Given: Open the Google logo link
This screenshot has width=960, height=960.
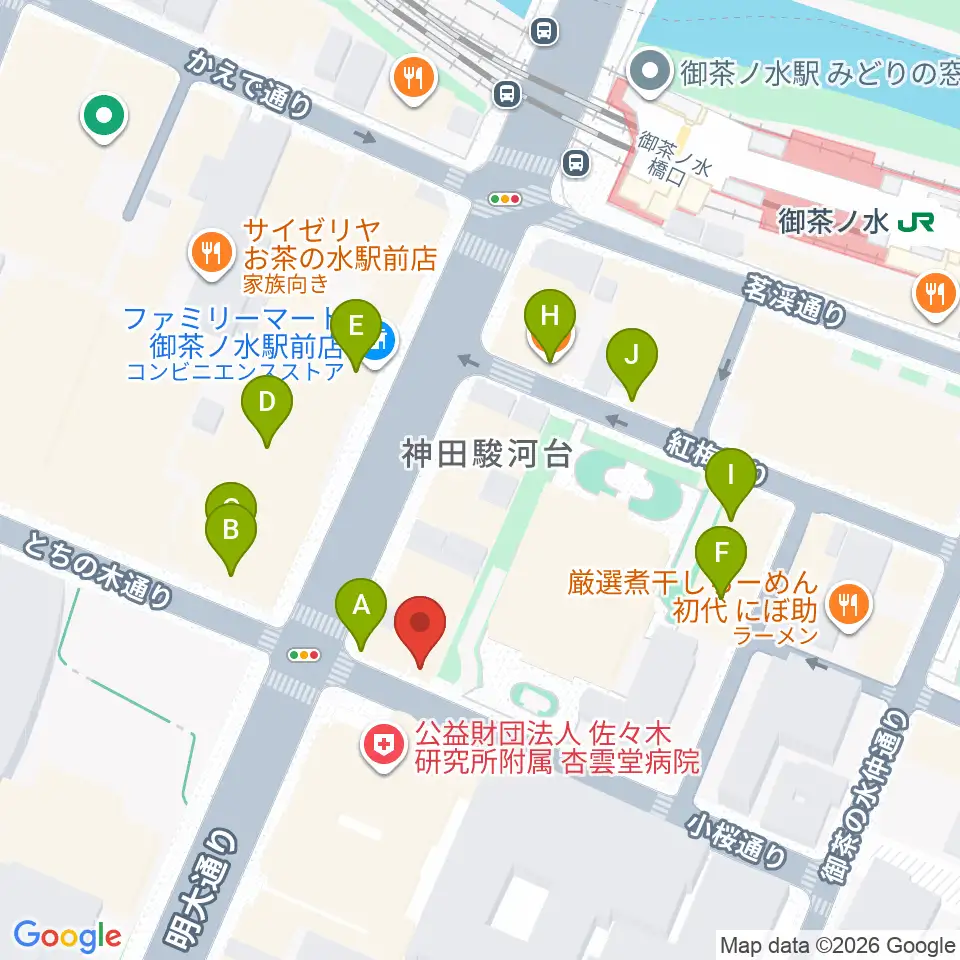Looking at the screenshot, I should (67, 936).
